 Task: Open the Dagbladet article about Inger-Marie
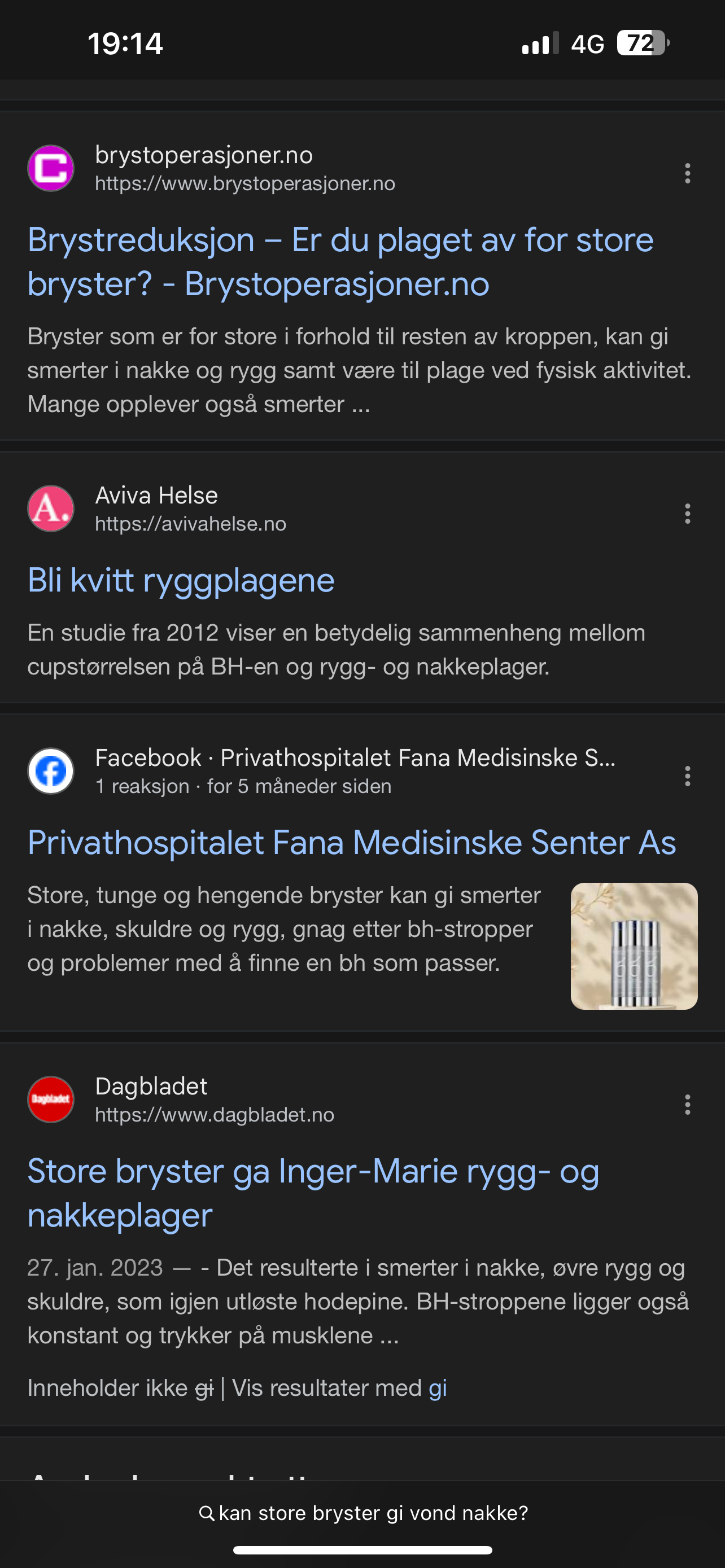click(313, 1193)
